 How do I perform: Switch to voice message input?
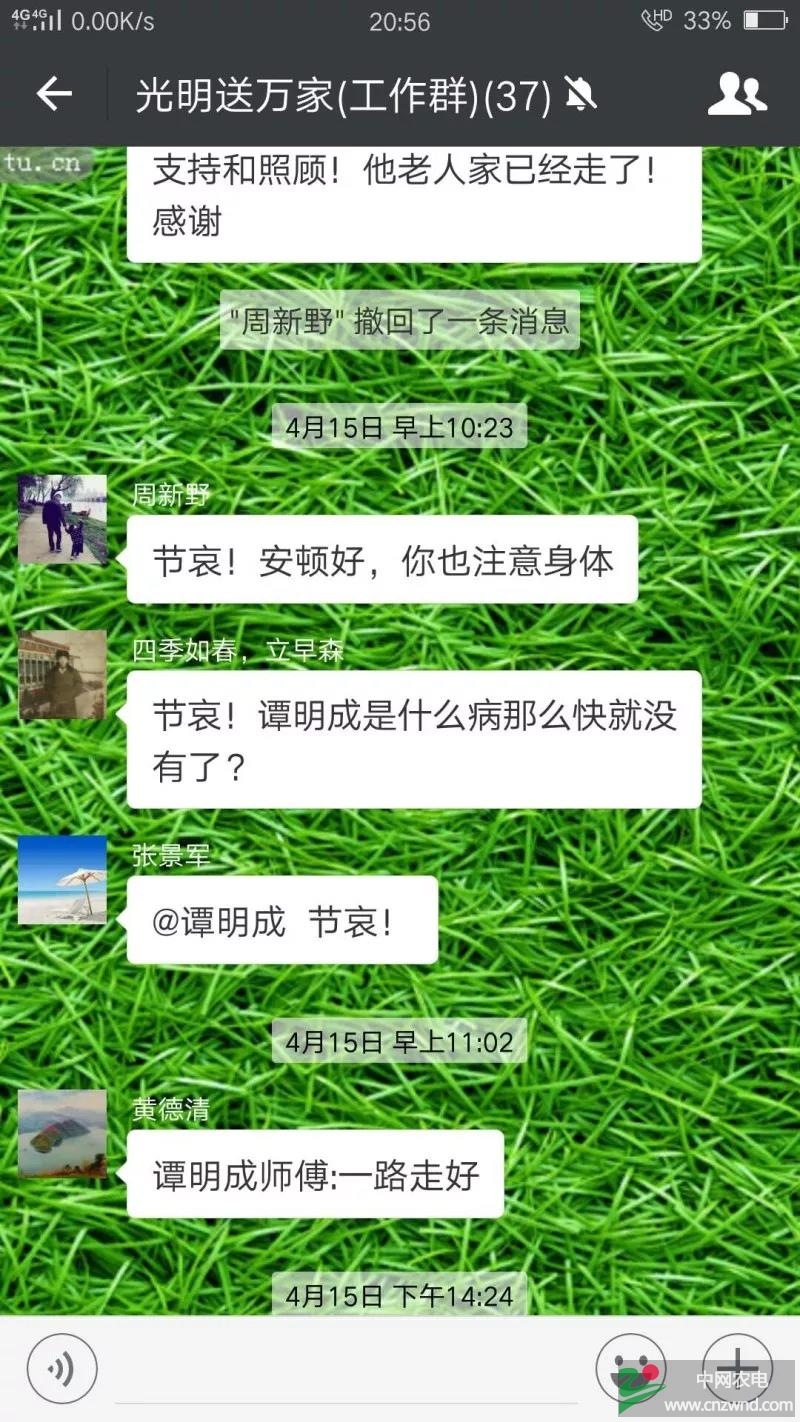62,1369
